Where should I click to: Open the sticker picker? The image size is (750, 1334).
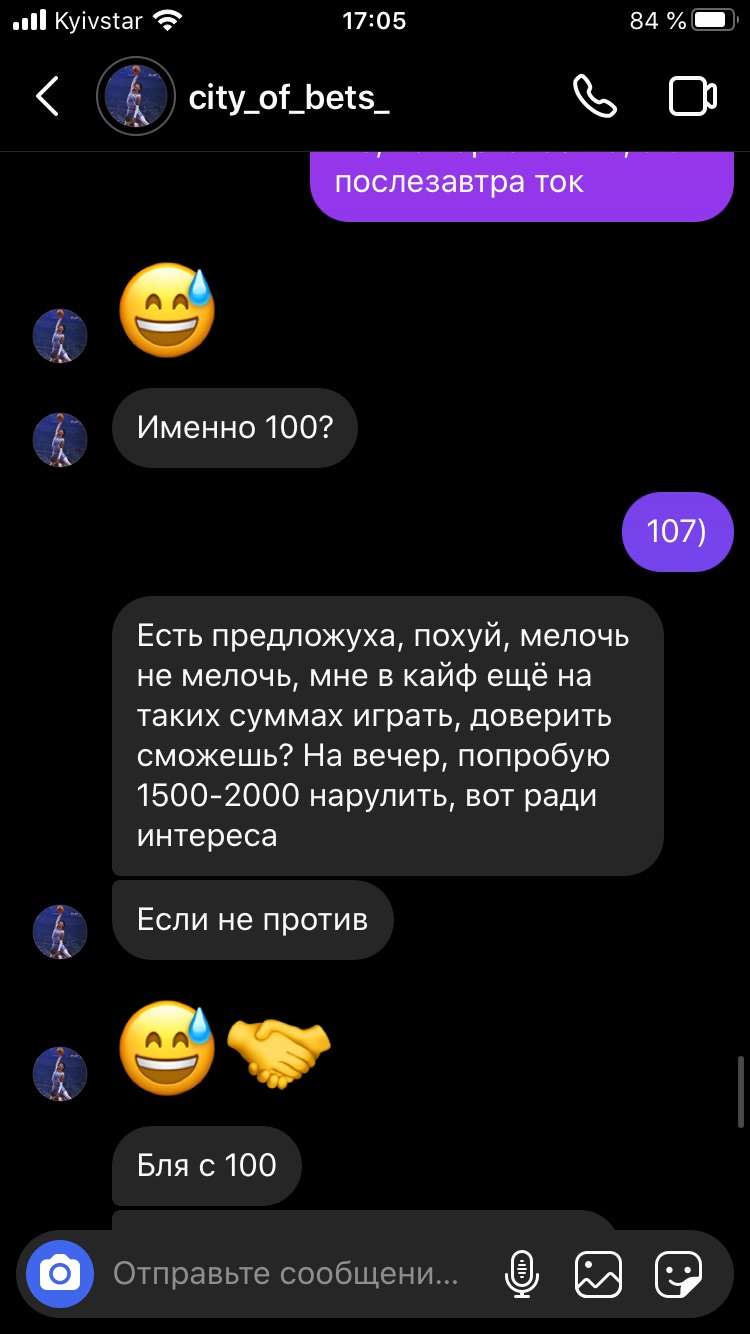679,1274
